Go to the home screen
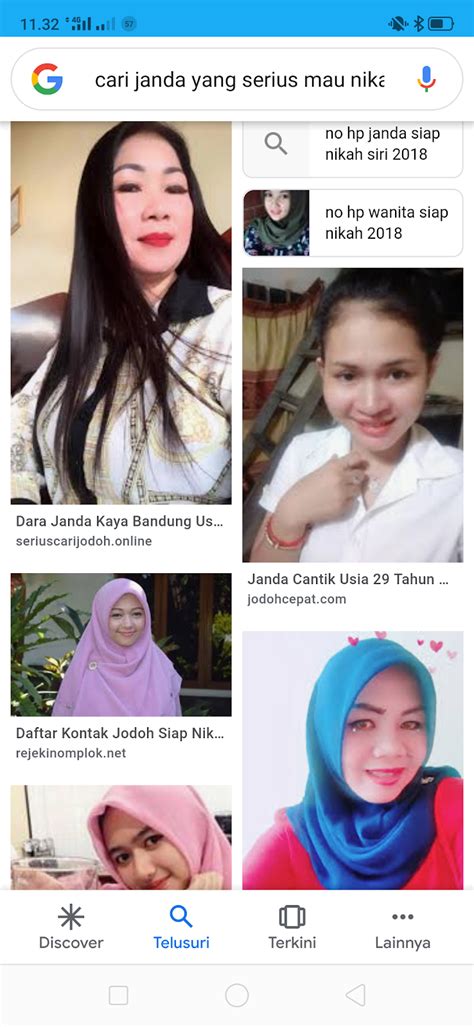Image resolution: width=474 pixels, height=1027 pixels. coord(237,996)
